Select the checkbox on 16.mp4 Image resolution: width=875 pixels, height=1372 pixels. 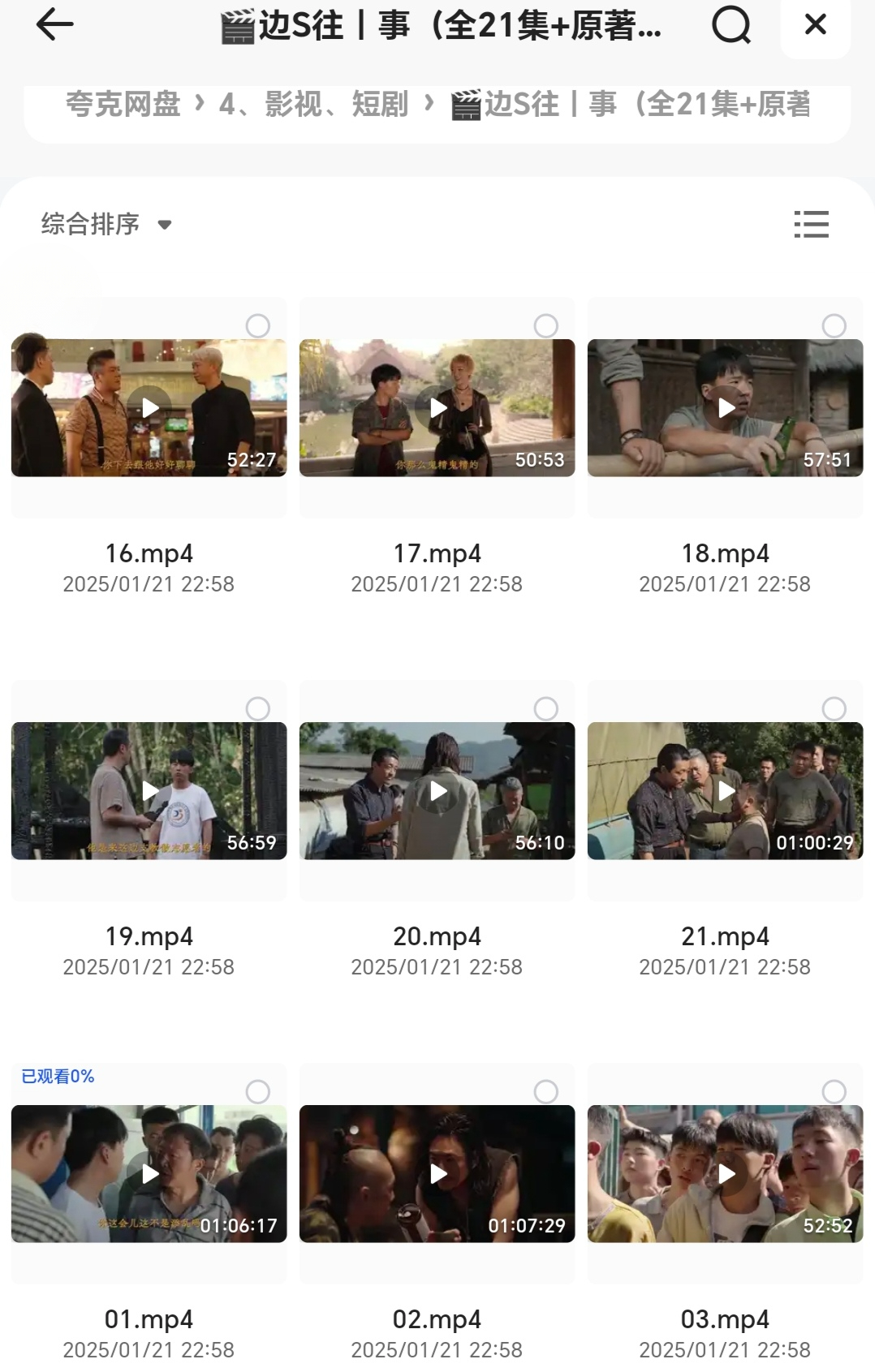pyautogui.click(x=258, y=326)
